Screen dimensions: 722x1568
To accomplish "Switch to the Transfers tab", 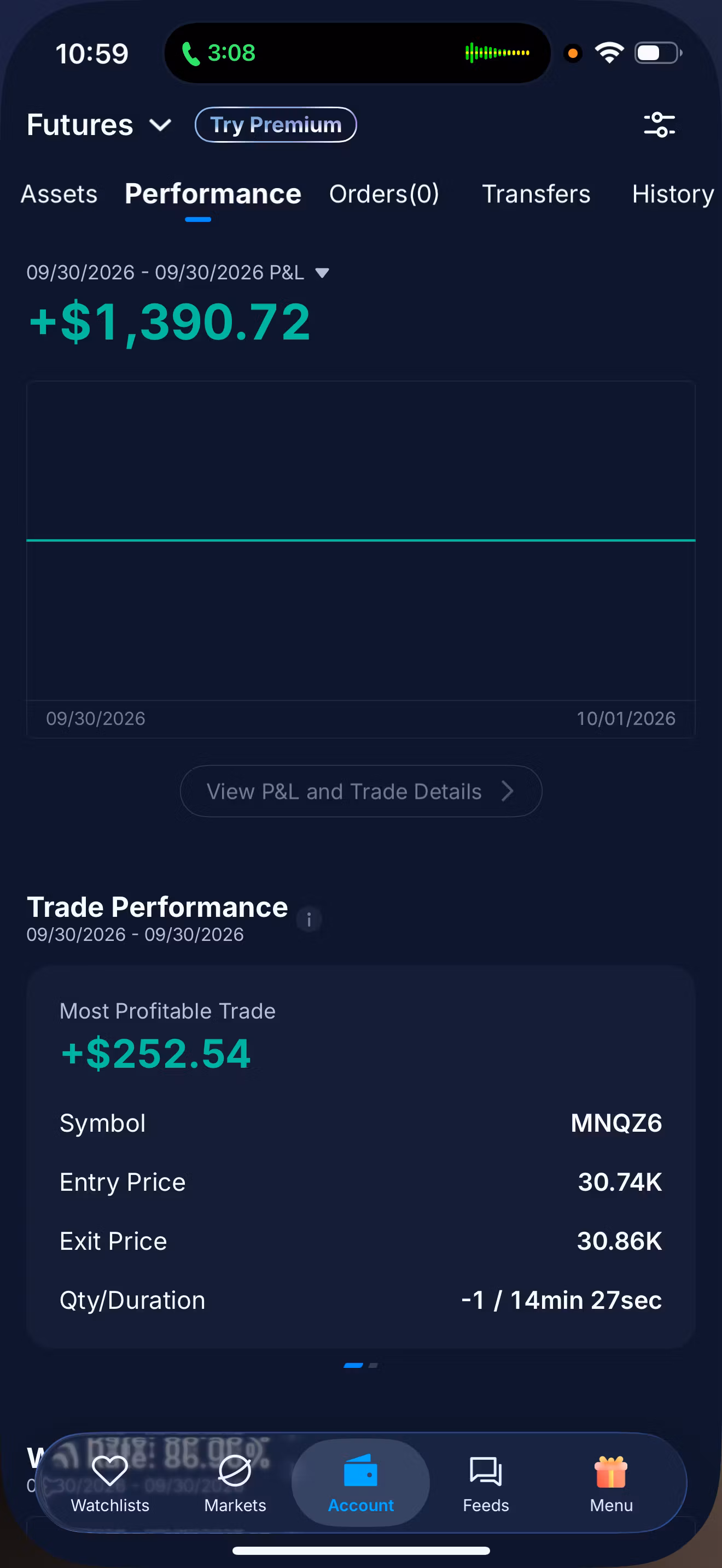I will [x=535, y=194].
